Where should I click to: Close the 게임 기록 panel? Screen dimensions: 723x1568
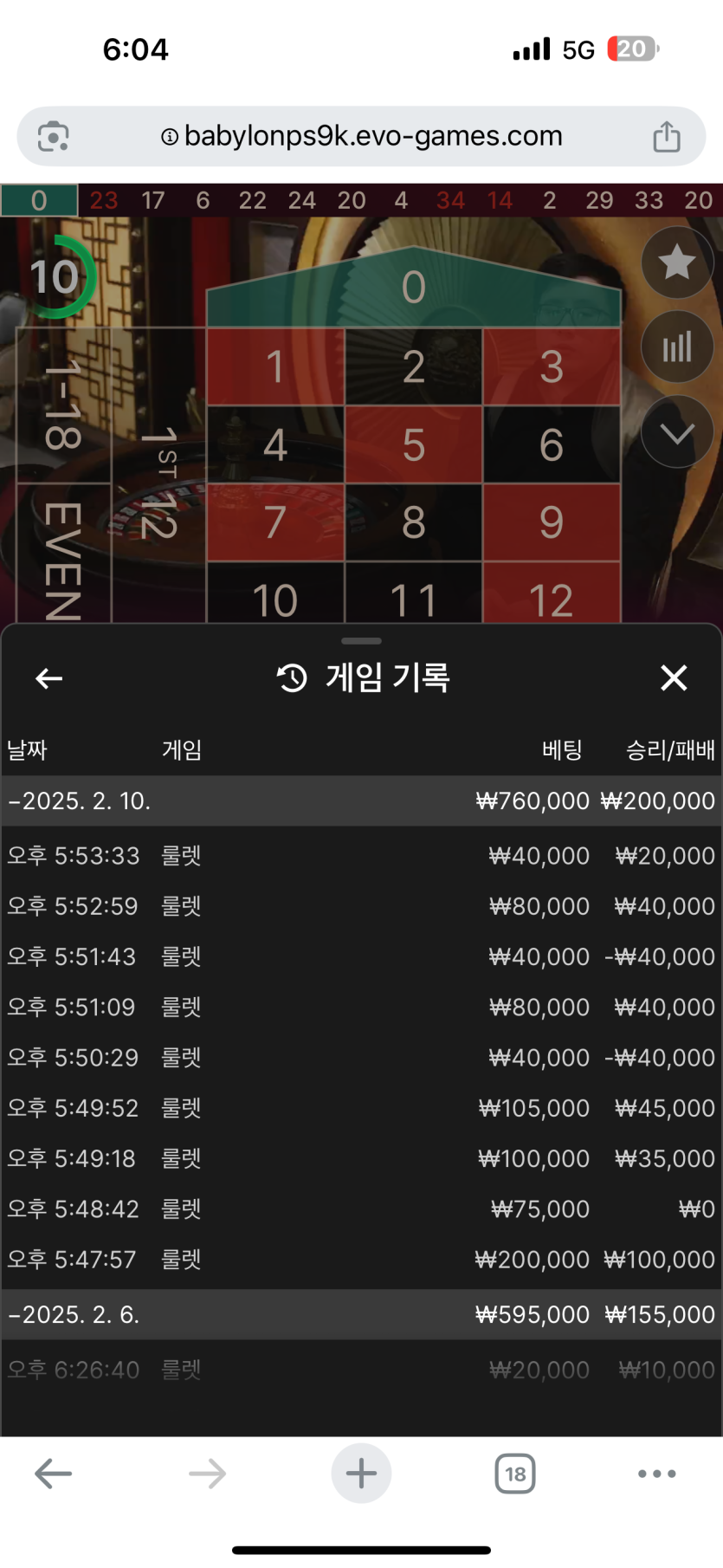(x=674, y=677)
